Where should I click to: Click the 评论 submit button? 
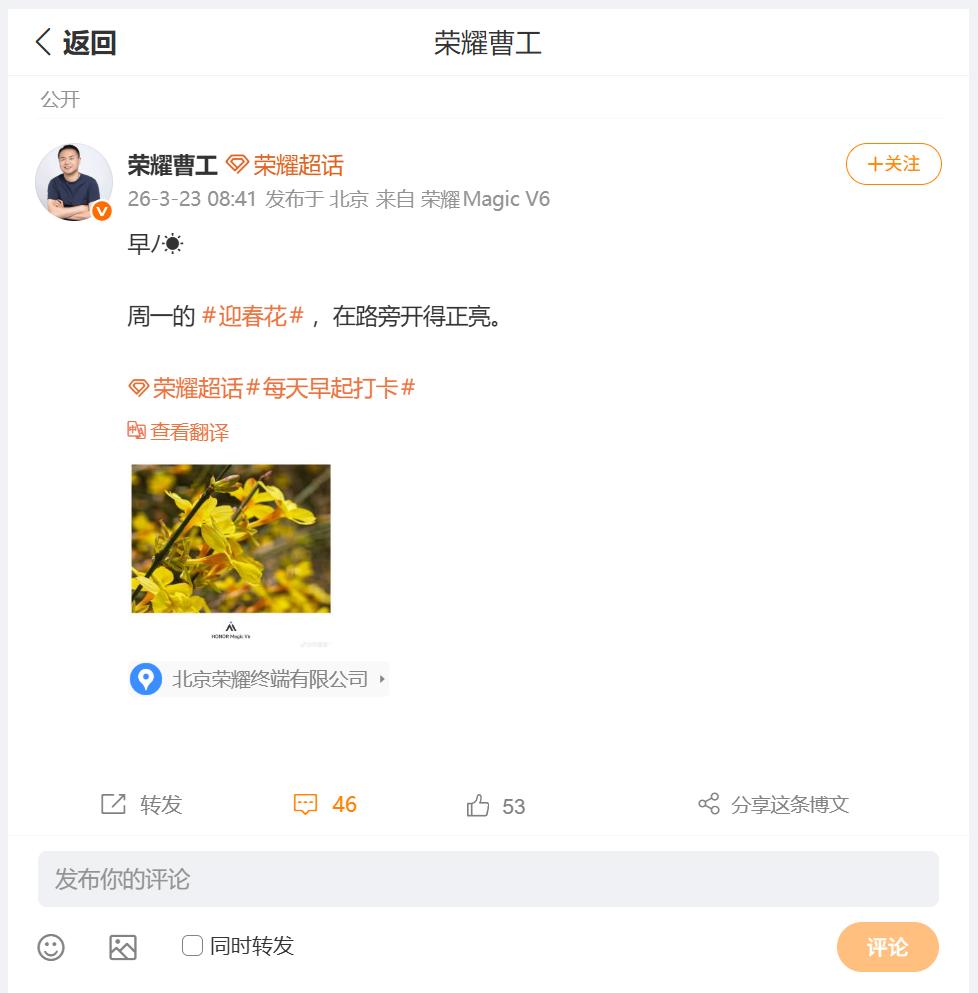pos(888,947)
